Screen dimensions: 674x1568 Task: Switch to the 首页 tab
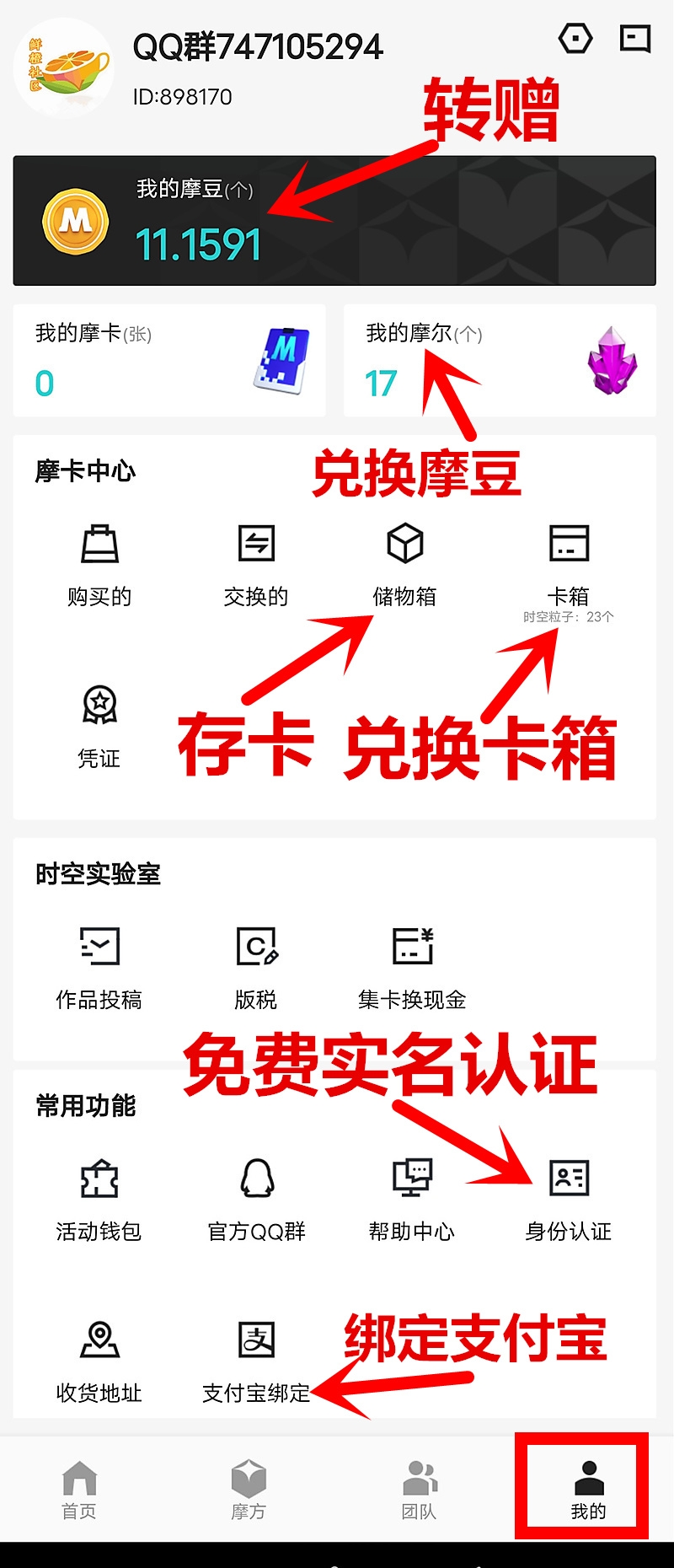(x=79, y=1490)
